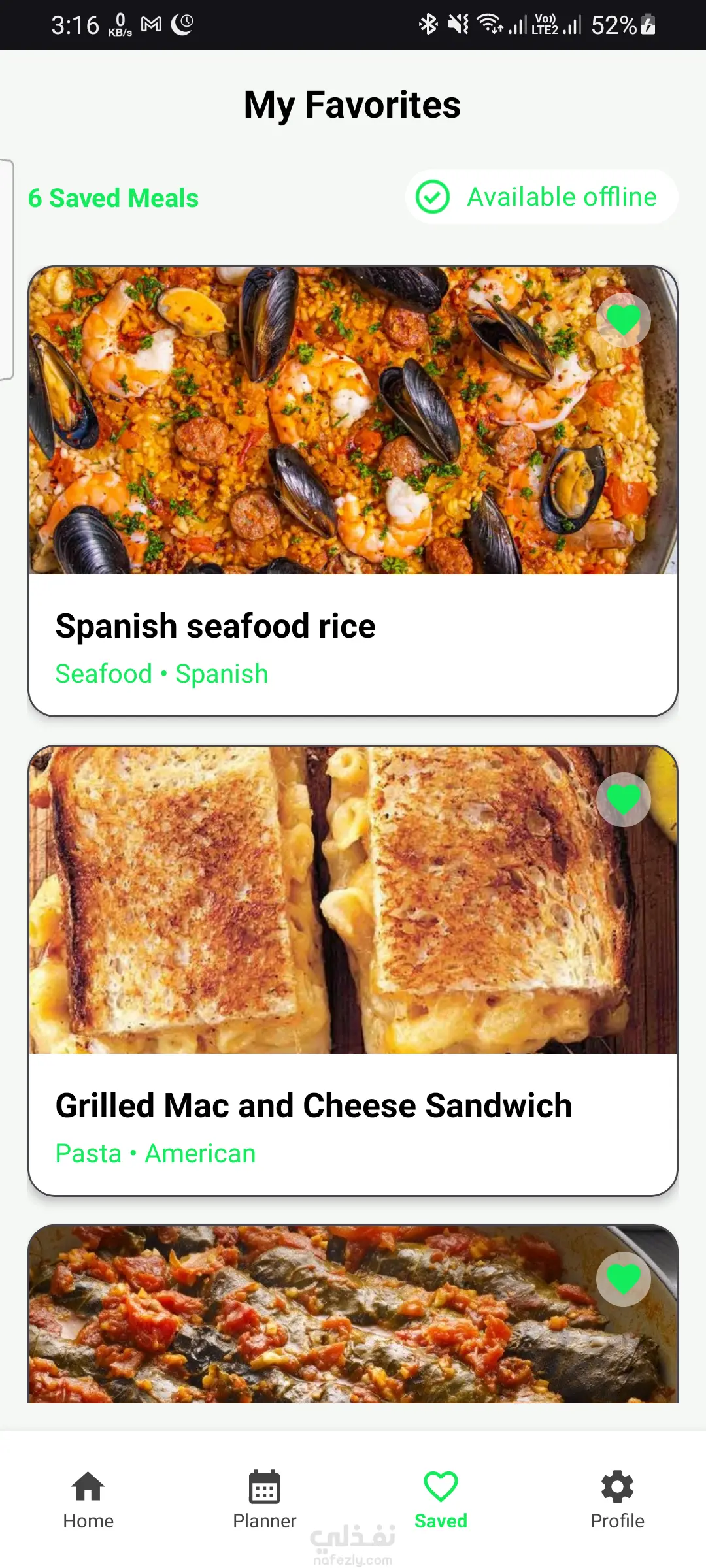The height and width of the screenshot is (1568, 706).
Task: Go to the Home tab
Action: click(88, 1500)
